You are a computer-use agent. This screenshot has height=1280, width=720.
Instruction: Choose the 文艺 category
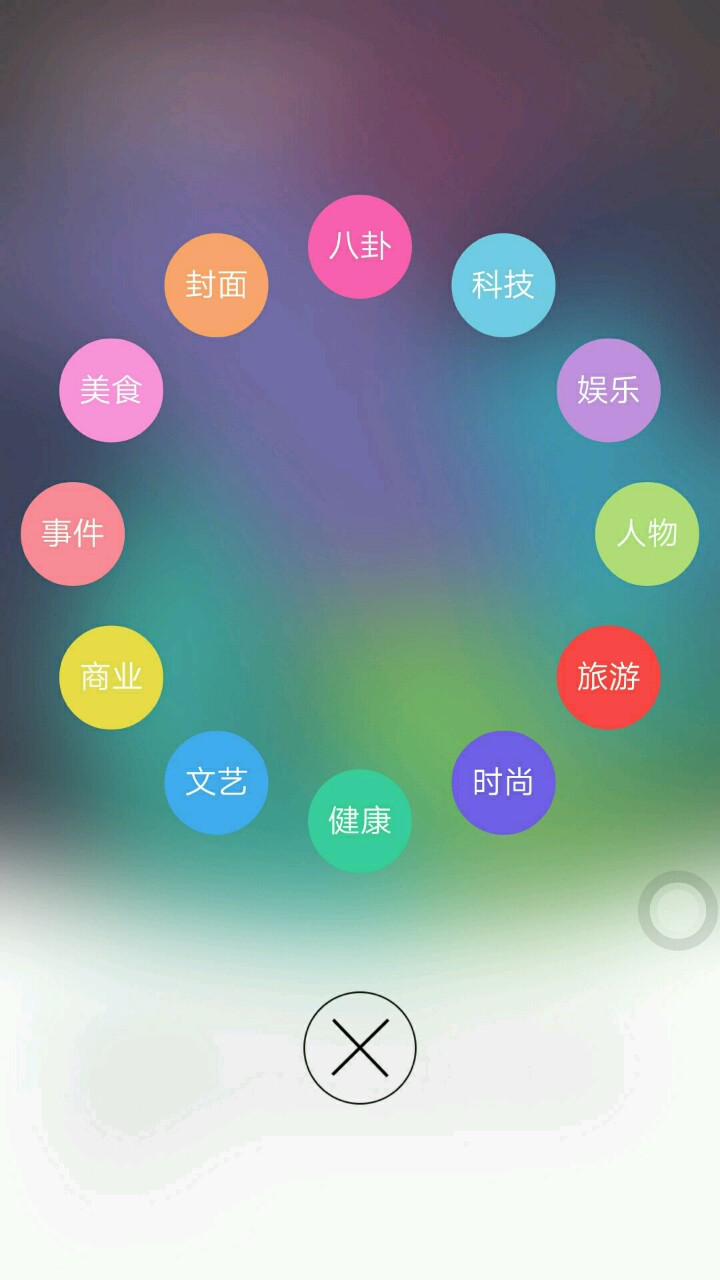point(216,782)
